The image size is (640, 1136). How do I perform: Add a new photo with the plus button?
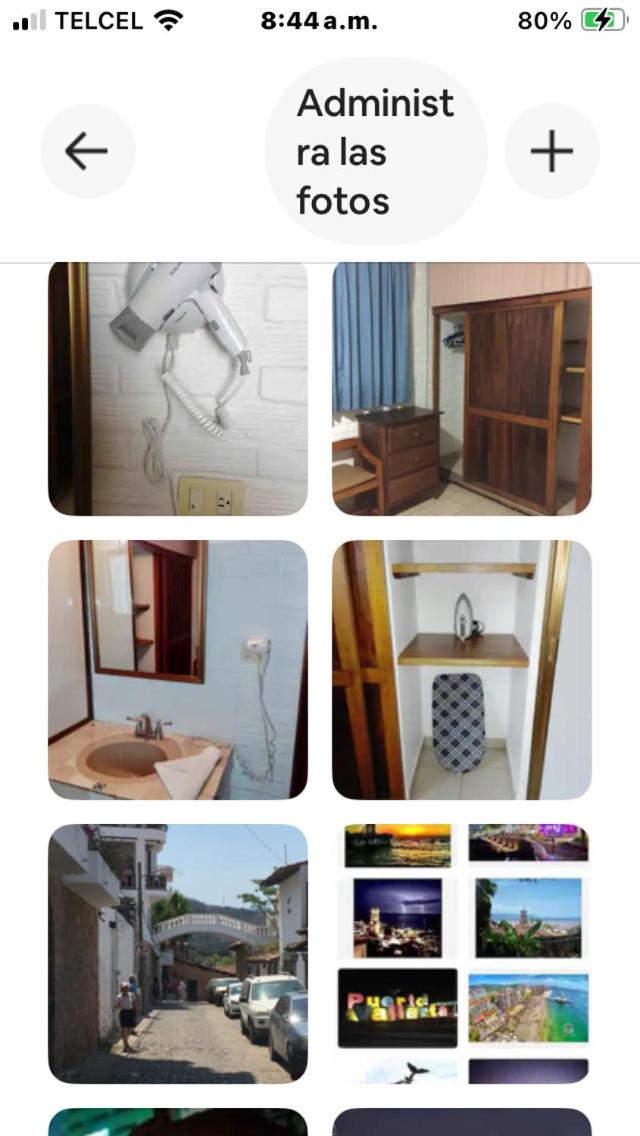click(x=551, y=151)
